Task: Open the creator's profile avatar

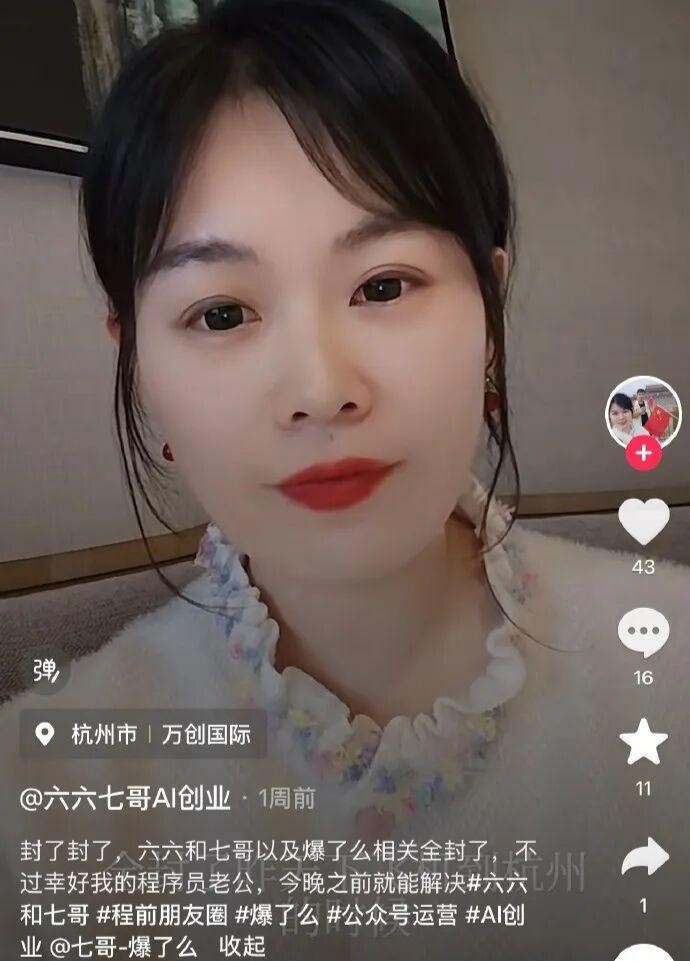Action: tap(643, 410)
